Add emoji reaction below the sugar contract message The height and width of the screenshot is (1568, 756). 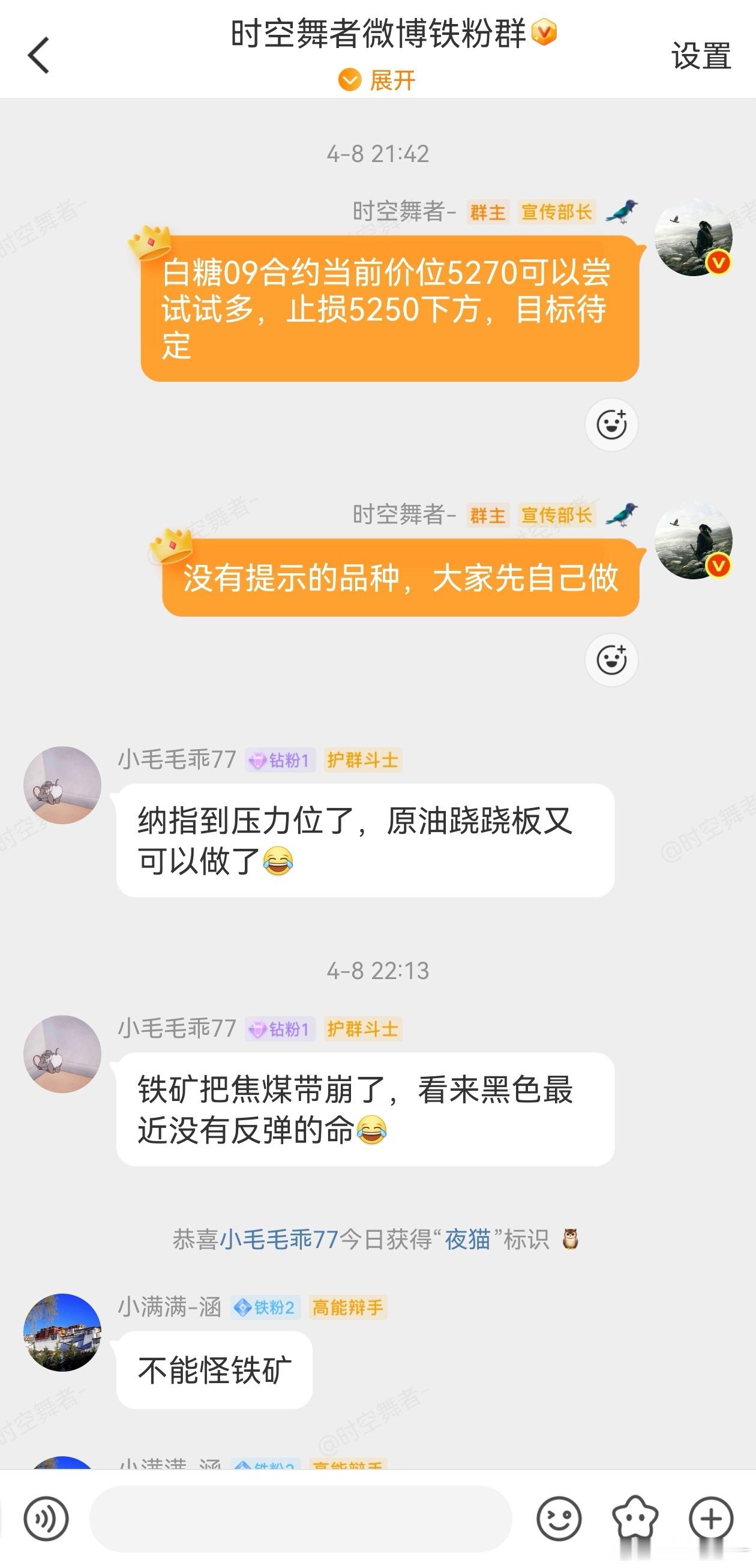click(x=612, y=425)
